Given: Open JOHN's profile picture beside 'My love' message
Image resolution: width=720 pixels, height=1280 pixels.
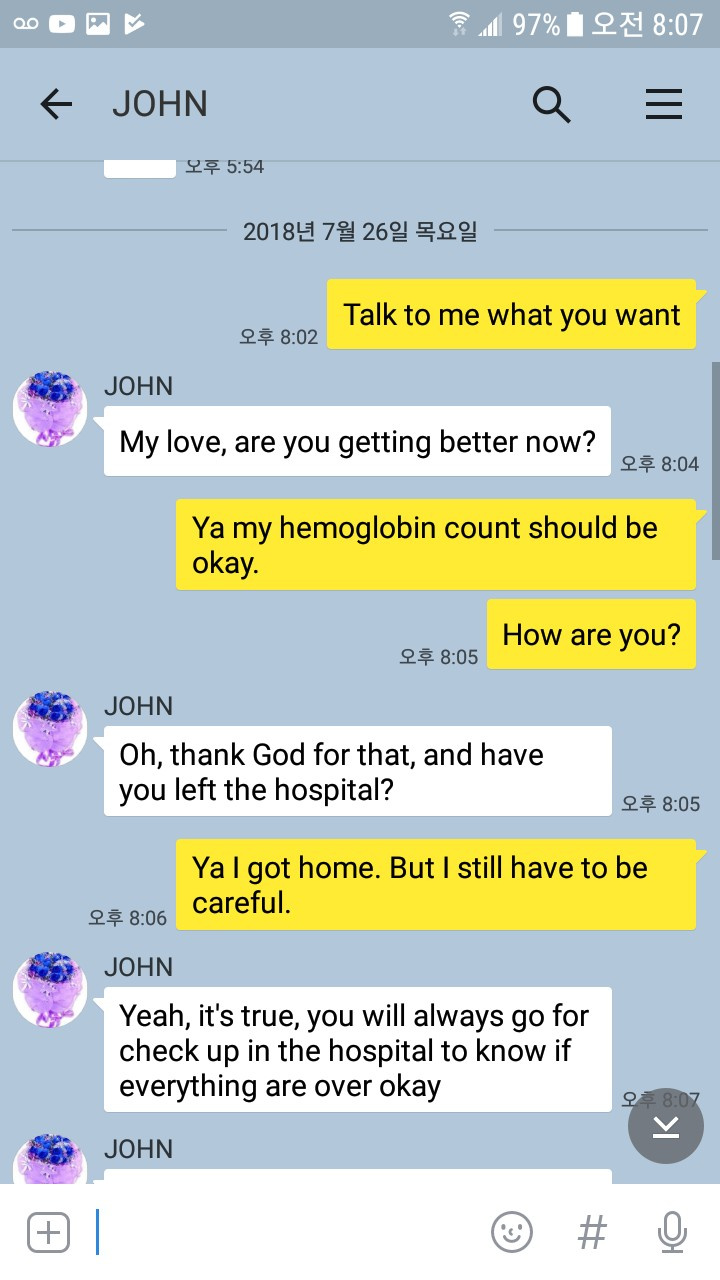Looking at the screenshot, I should [50, 408].
